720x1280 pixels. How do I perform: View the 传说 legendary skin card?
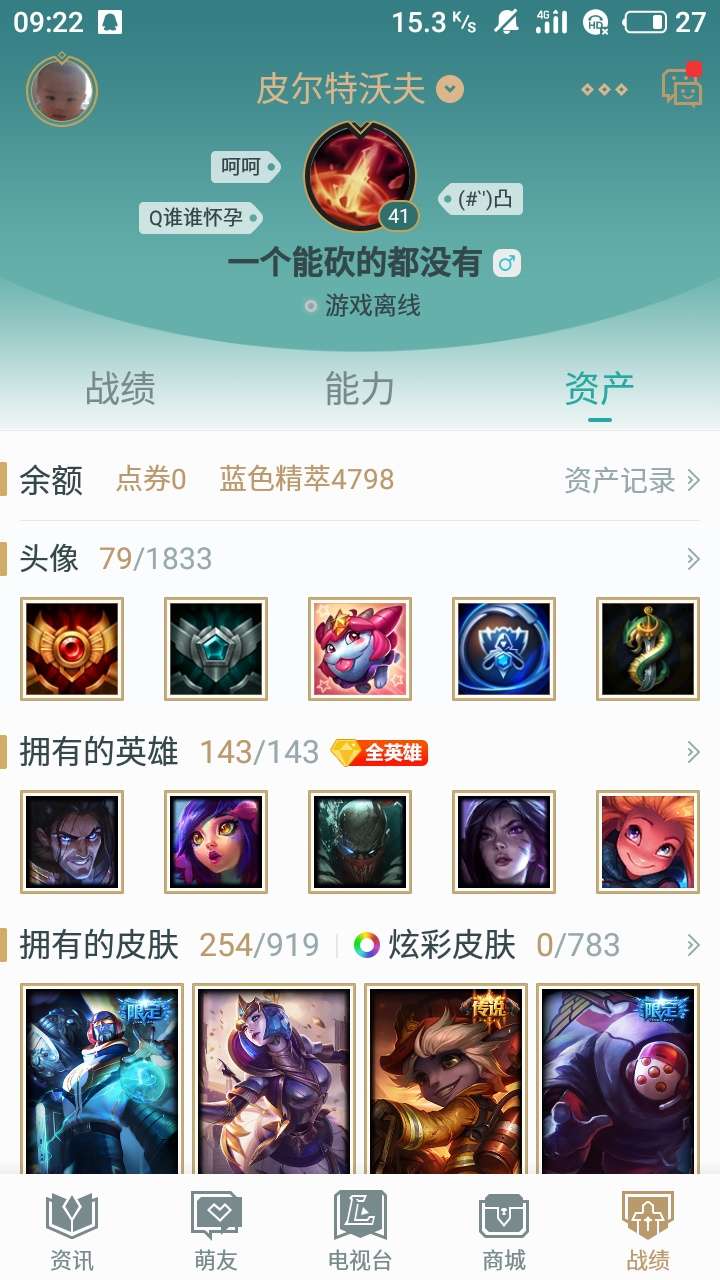446,1078
